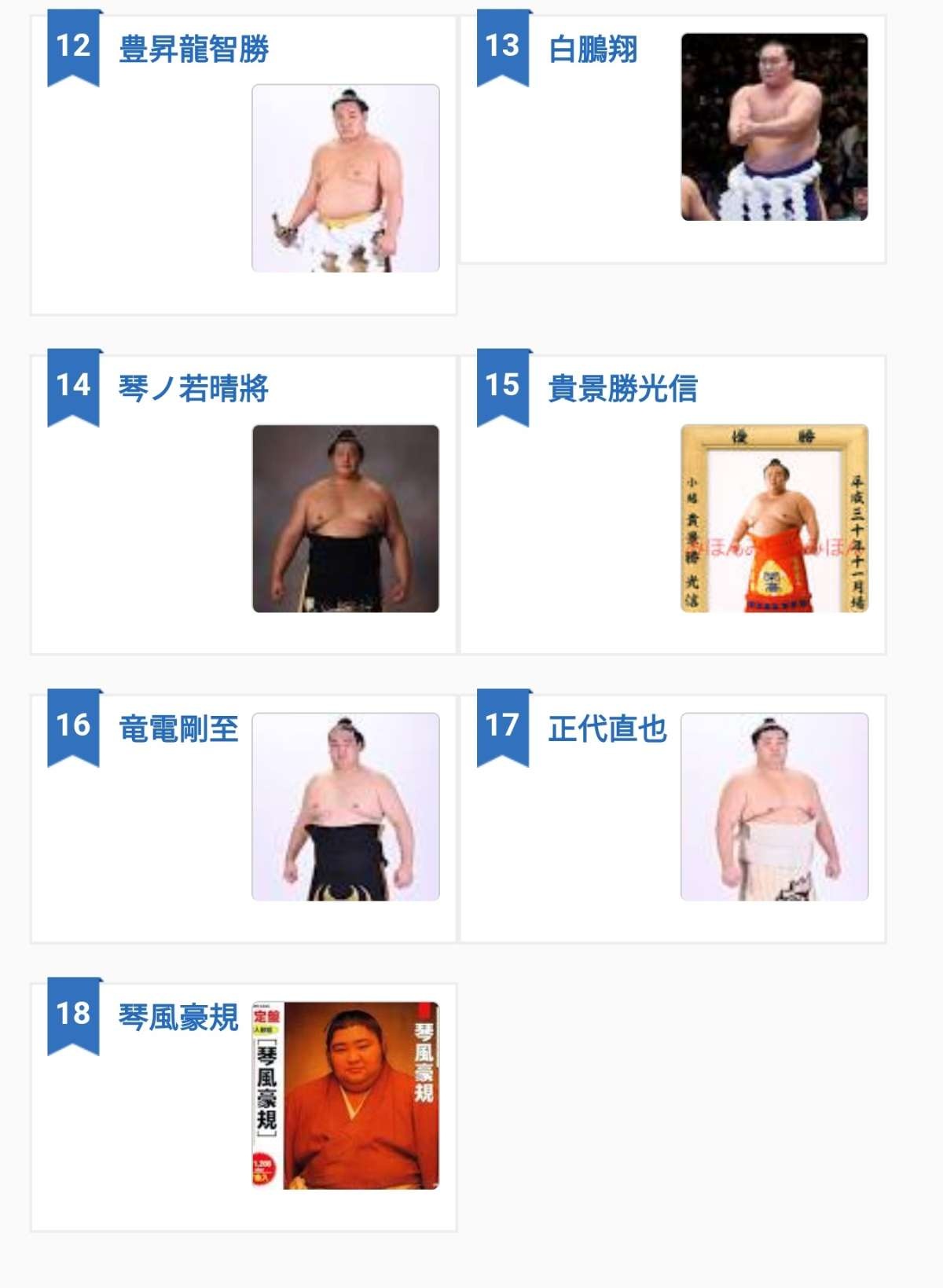Image resolution: width=943 pixels, height=1288 pixels.
Task: View the photo in the 竜電剛至 card
Action: pyautogui.click(x=345, y=806)
